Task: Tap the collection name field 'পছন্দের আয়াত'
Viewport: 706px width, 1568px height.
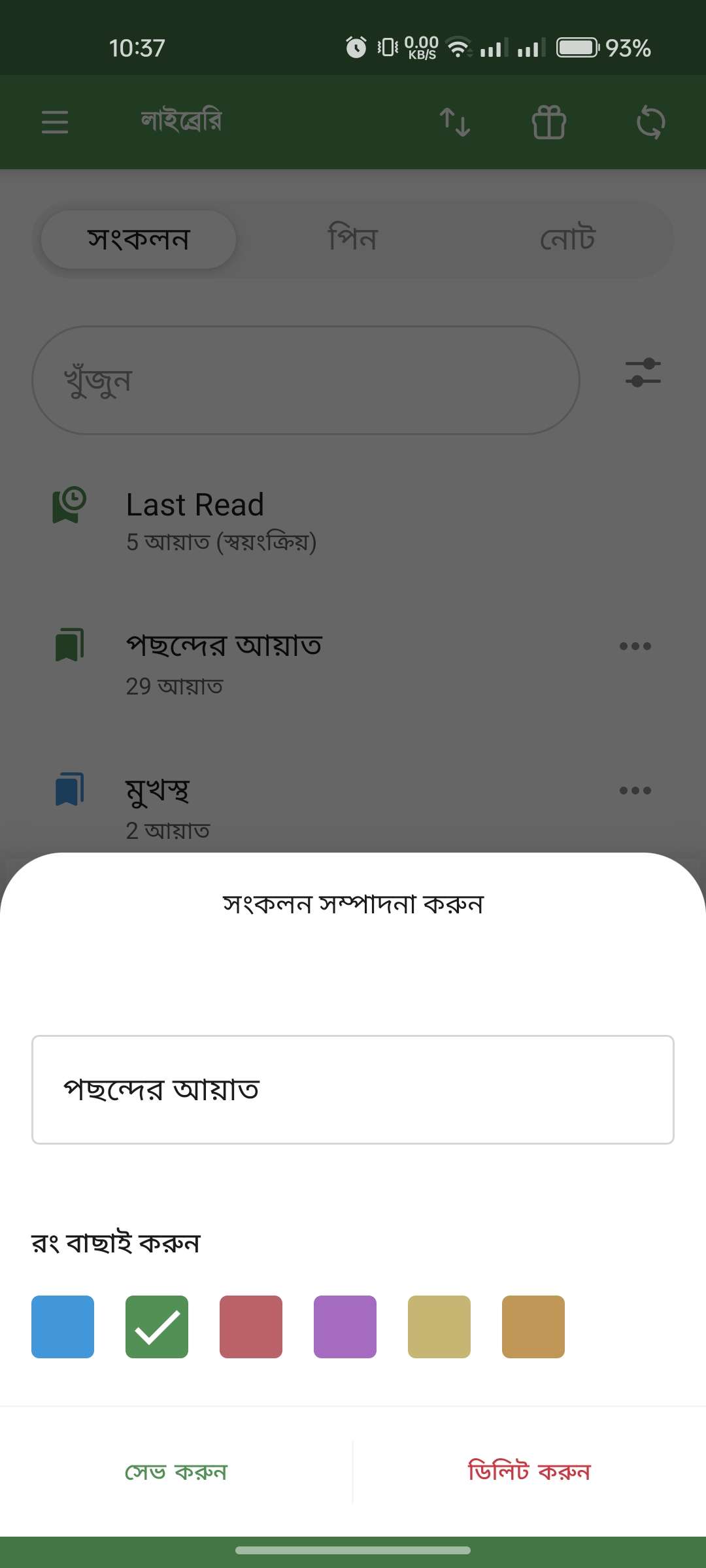Action: click(x=353, y=1089)
